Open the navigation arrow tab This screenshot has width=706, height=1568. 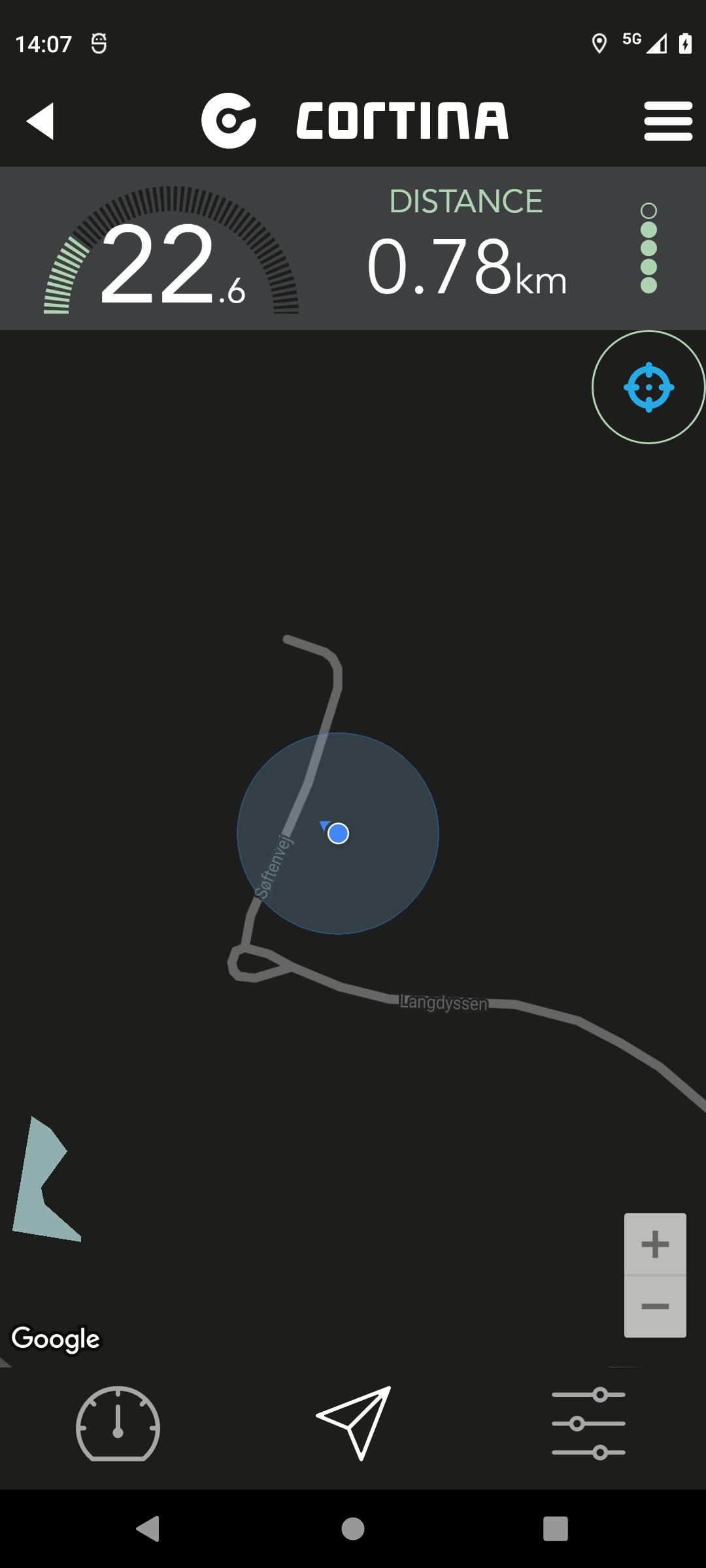(354, 1422)
